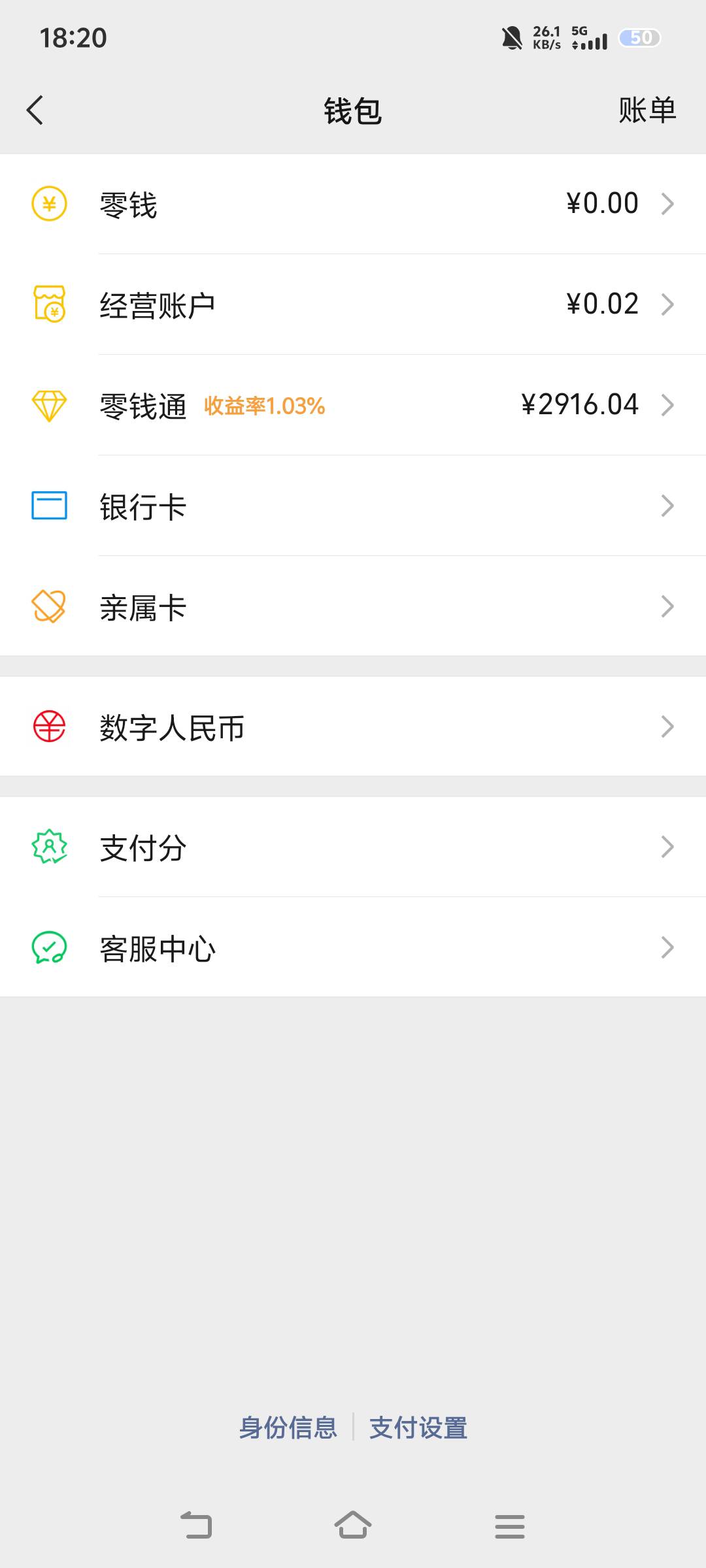Go back from the 钱包 page
Viewport: 706px width, 1568px height.
pyautogui.click(x=35, y=110)
